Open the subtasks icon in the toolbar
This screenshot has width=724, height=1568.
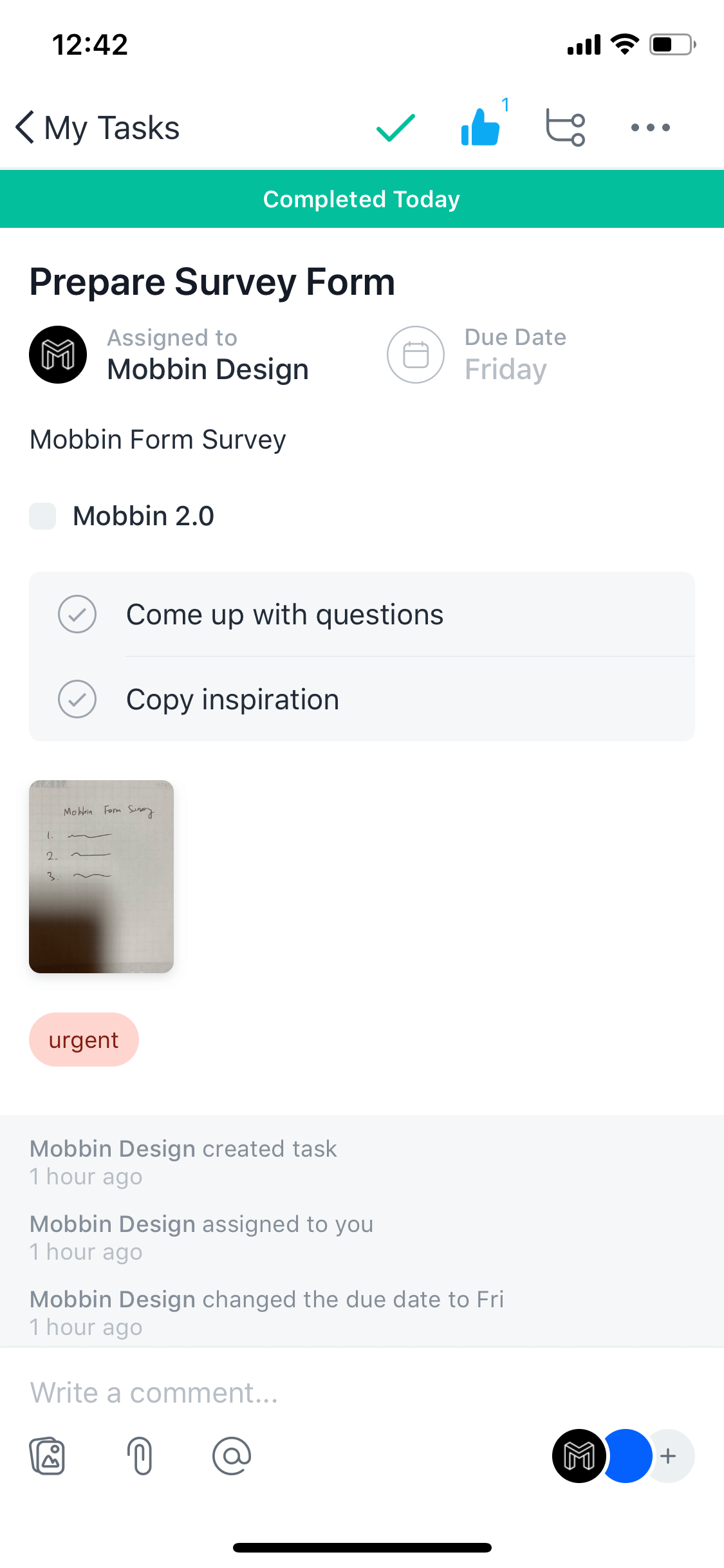[565, 127]
